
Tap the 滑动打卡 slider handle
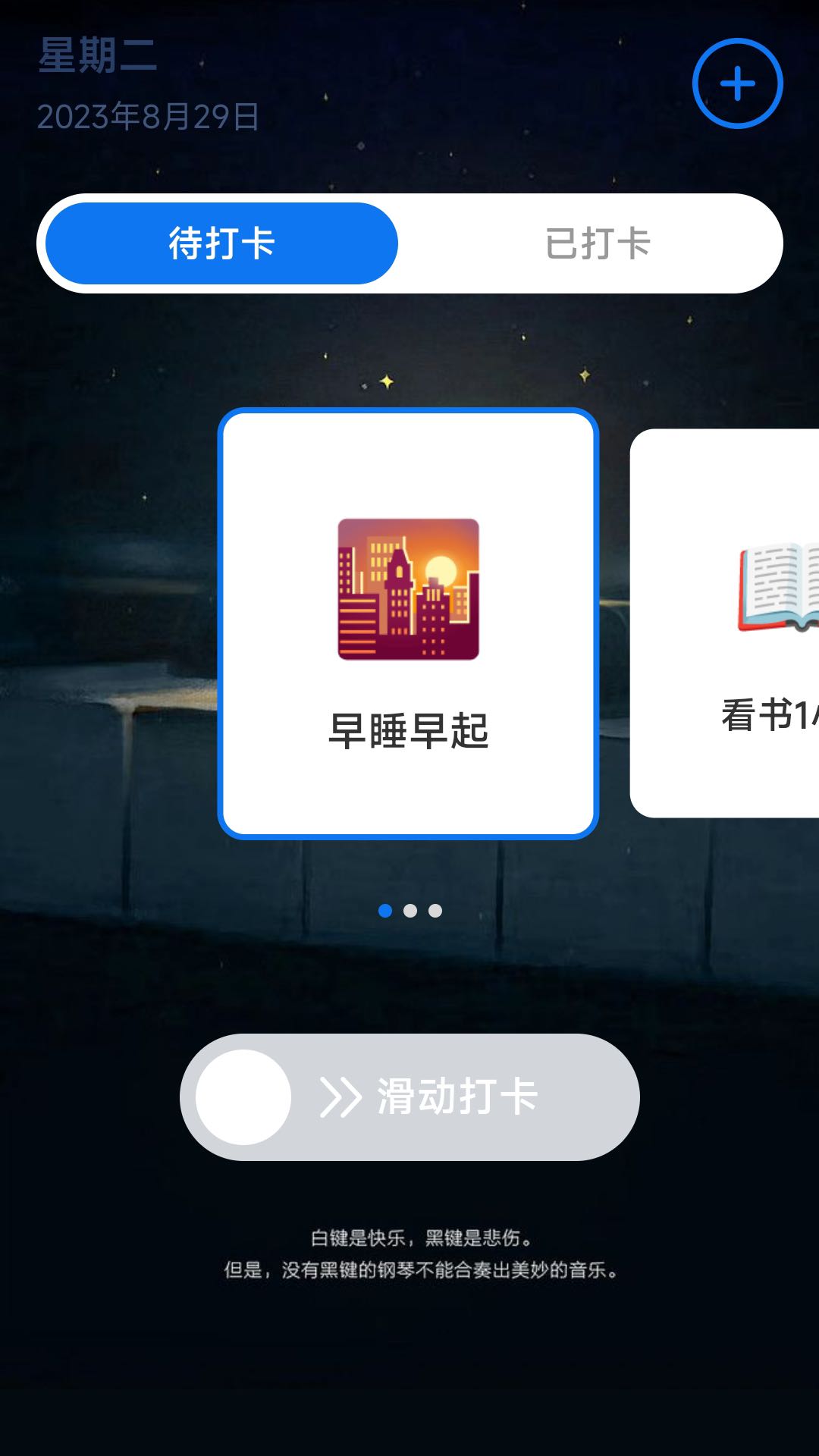coord(243,1097)
